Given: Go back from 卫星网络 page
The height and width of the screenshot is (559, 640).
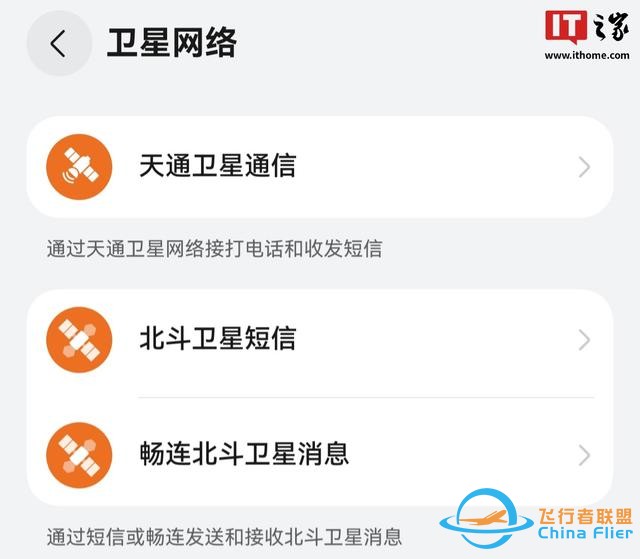Looking at the screenshot, I should pos(58,43).
